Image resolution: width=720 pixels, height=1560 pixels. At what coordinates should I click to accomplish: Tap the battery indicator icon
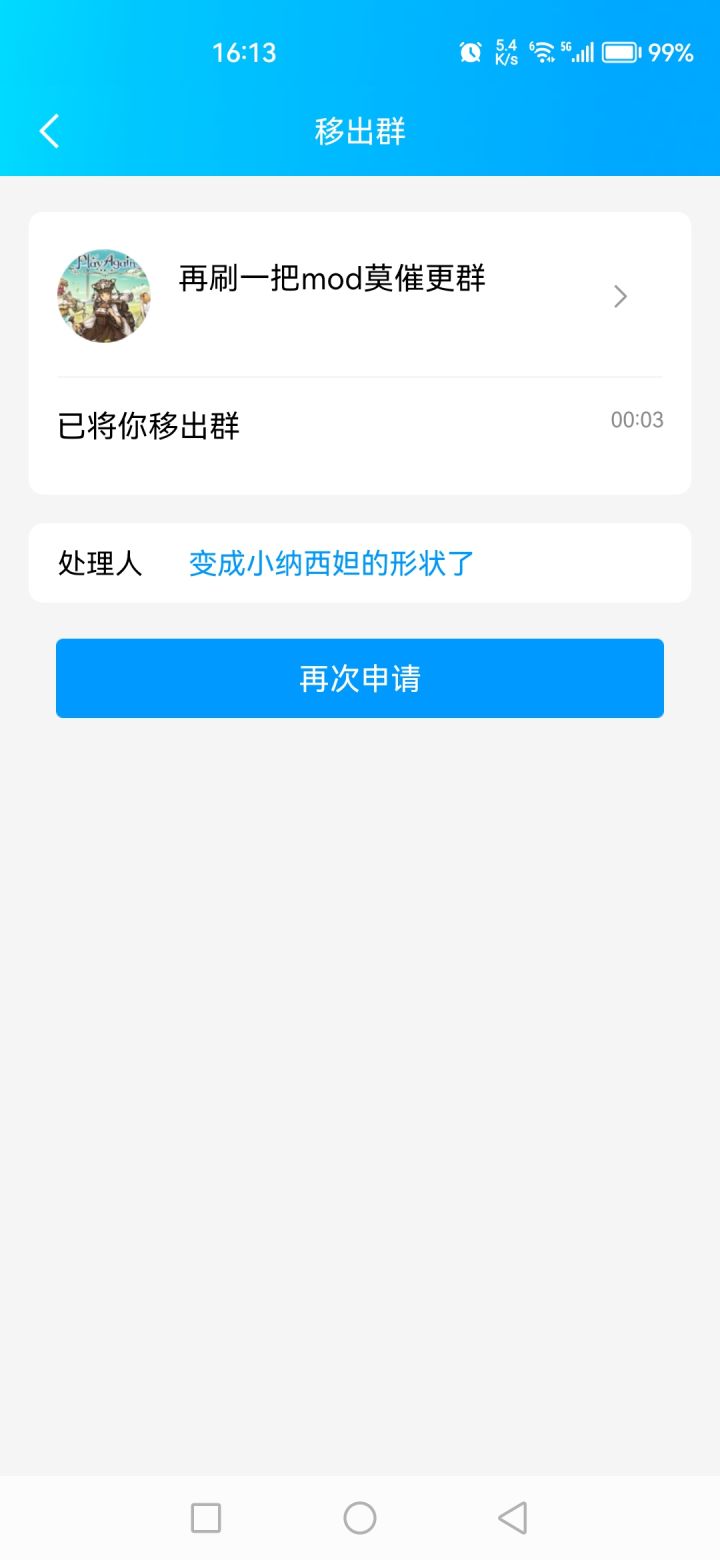[622, 51]
